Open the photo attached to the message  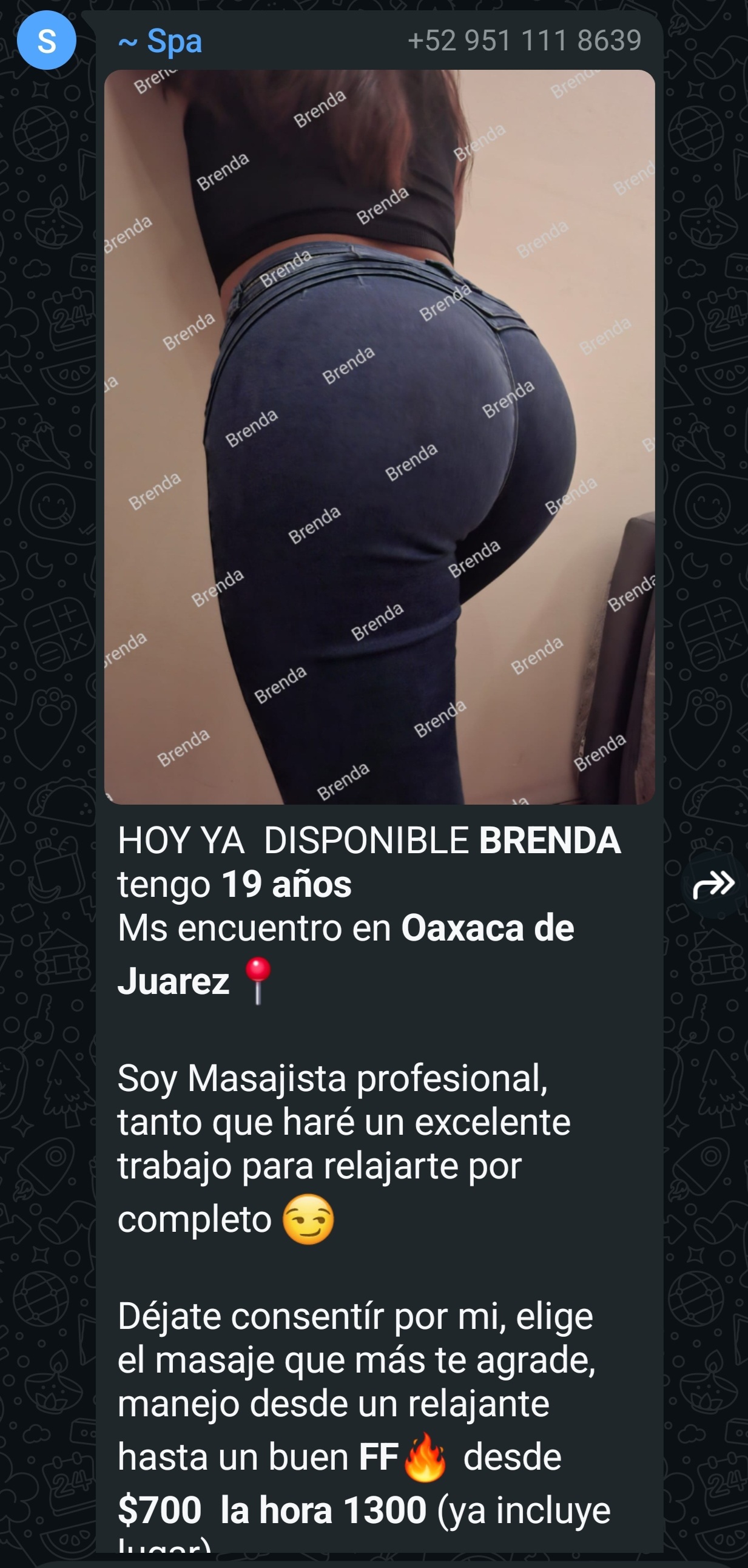pyautogui.click(x=379, y=436)
